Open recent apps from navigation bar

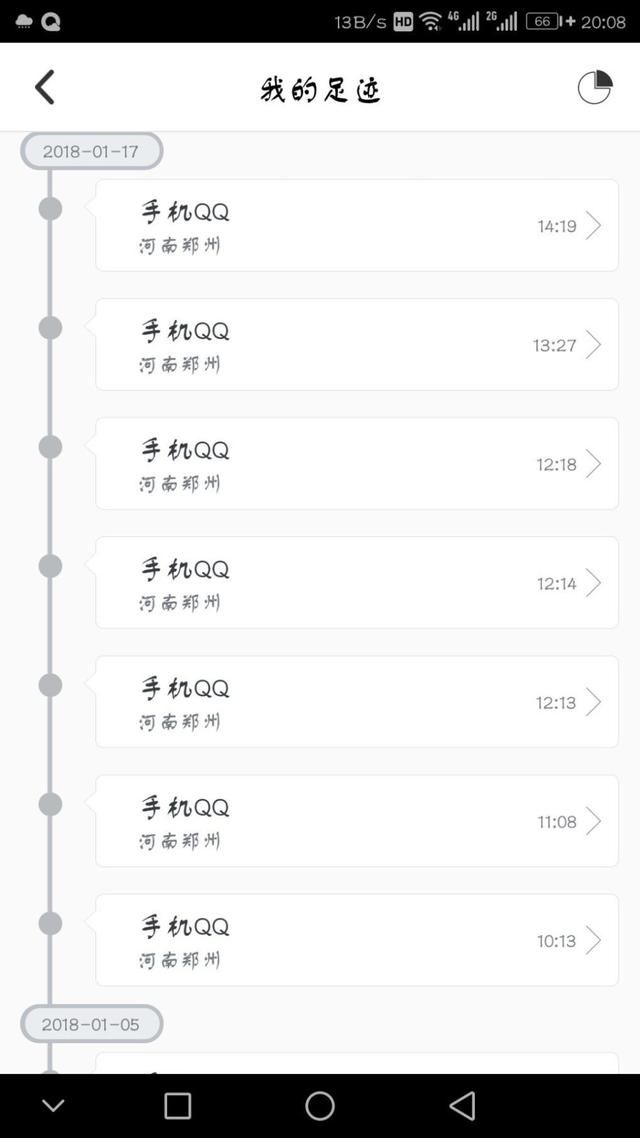[x=178, y=1105]
